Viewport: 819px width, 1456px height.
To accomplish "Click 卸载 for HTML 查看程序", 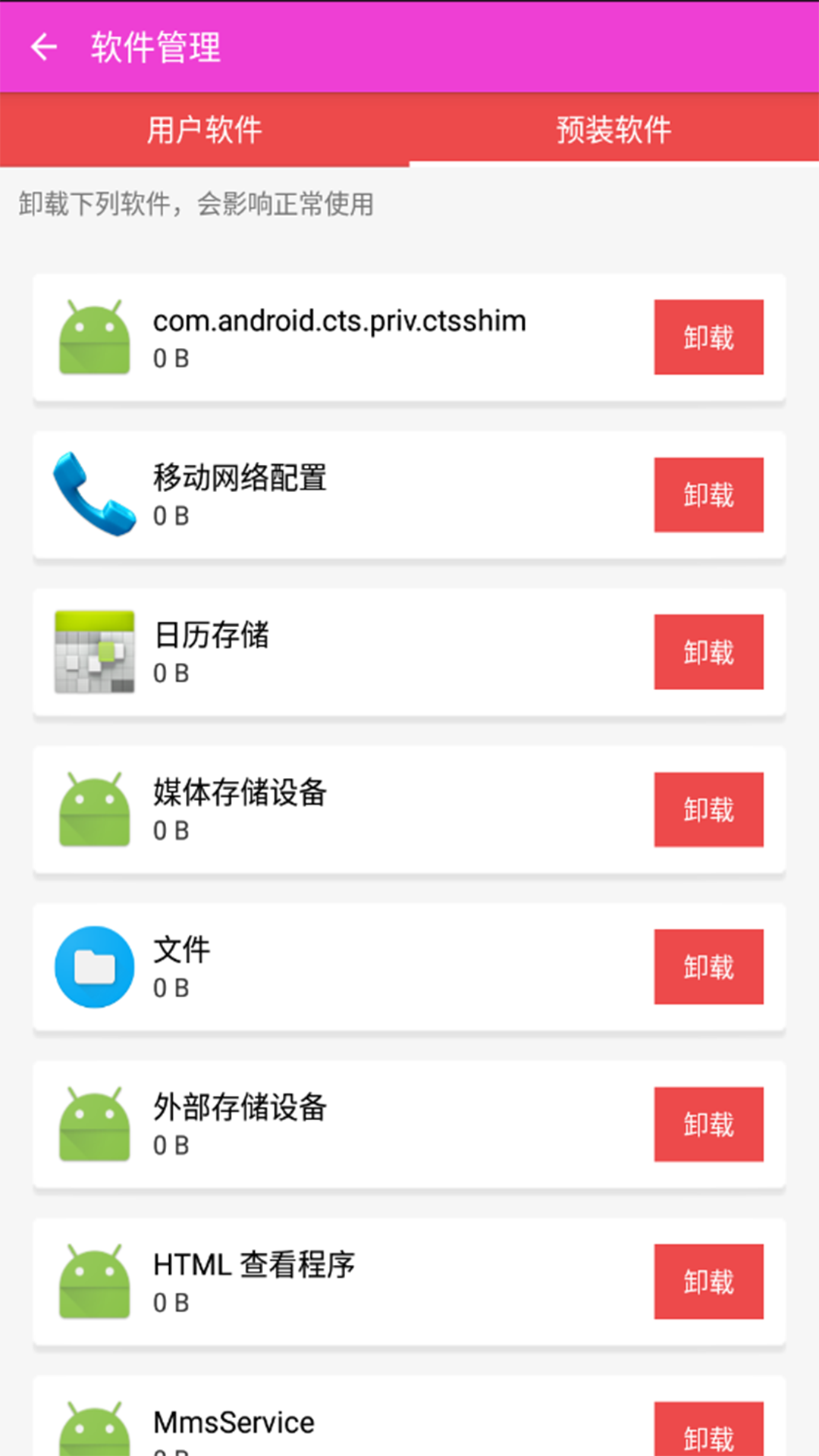I will pos(708,1282).
